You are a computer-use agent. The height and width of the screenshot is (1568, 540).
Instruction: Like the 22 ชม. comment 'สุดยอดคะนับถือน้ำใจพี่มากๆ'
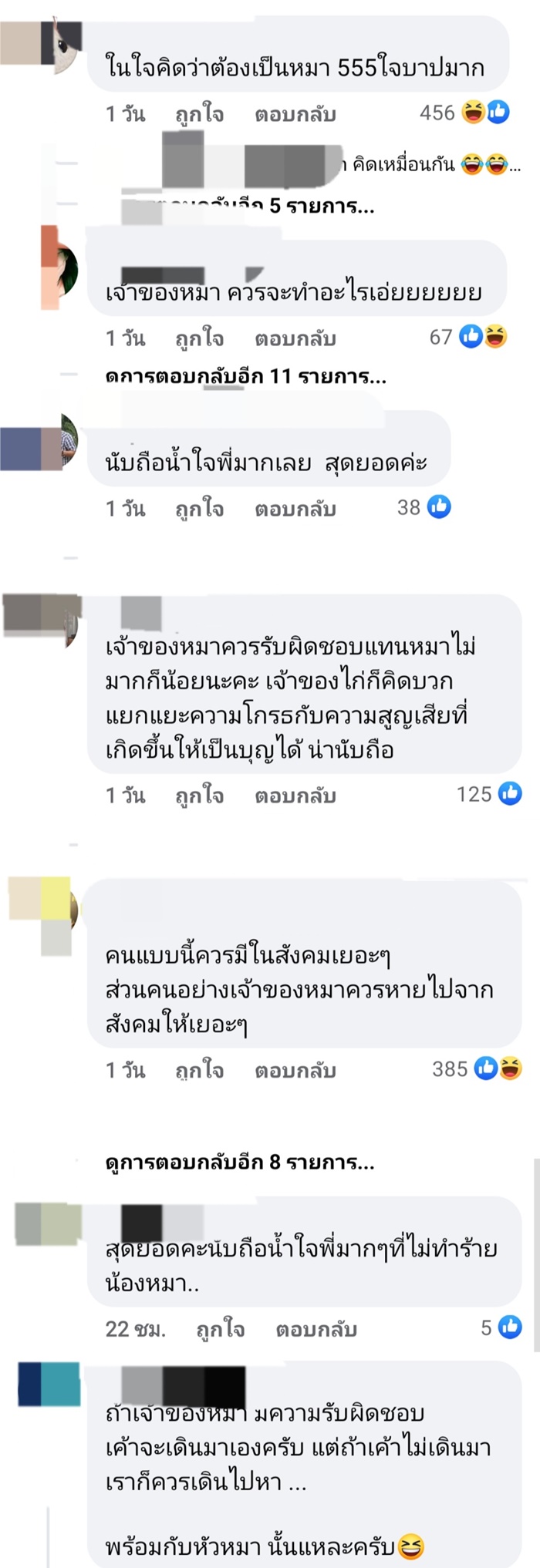[220, 1329]
